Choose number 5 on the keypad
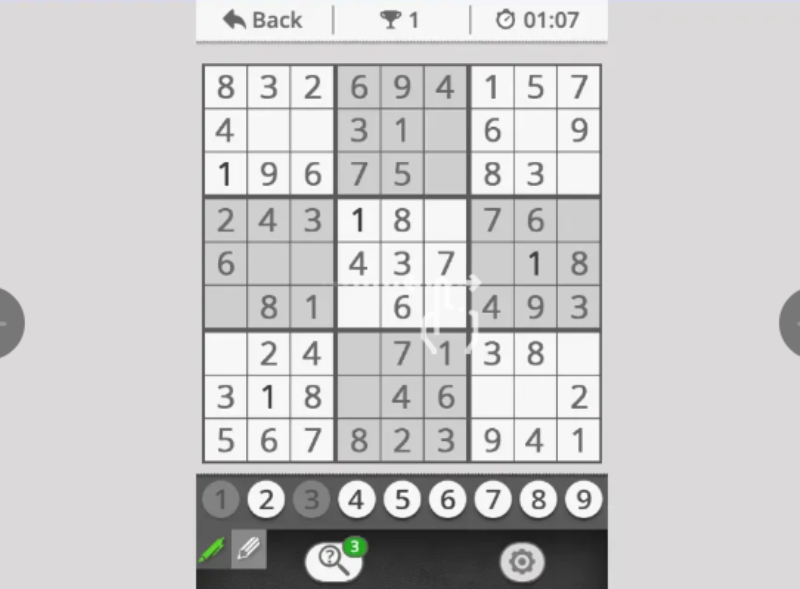The width and height of the screenshot is (800, 589). click(x=402, y=499)
